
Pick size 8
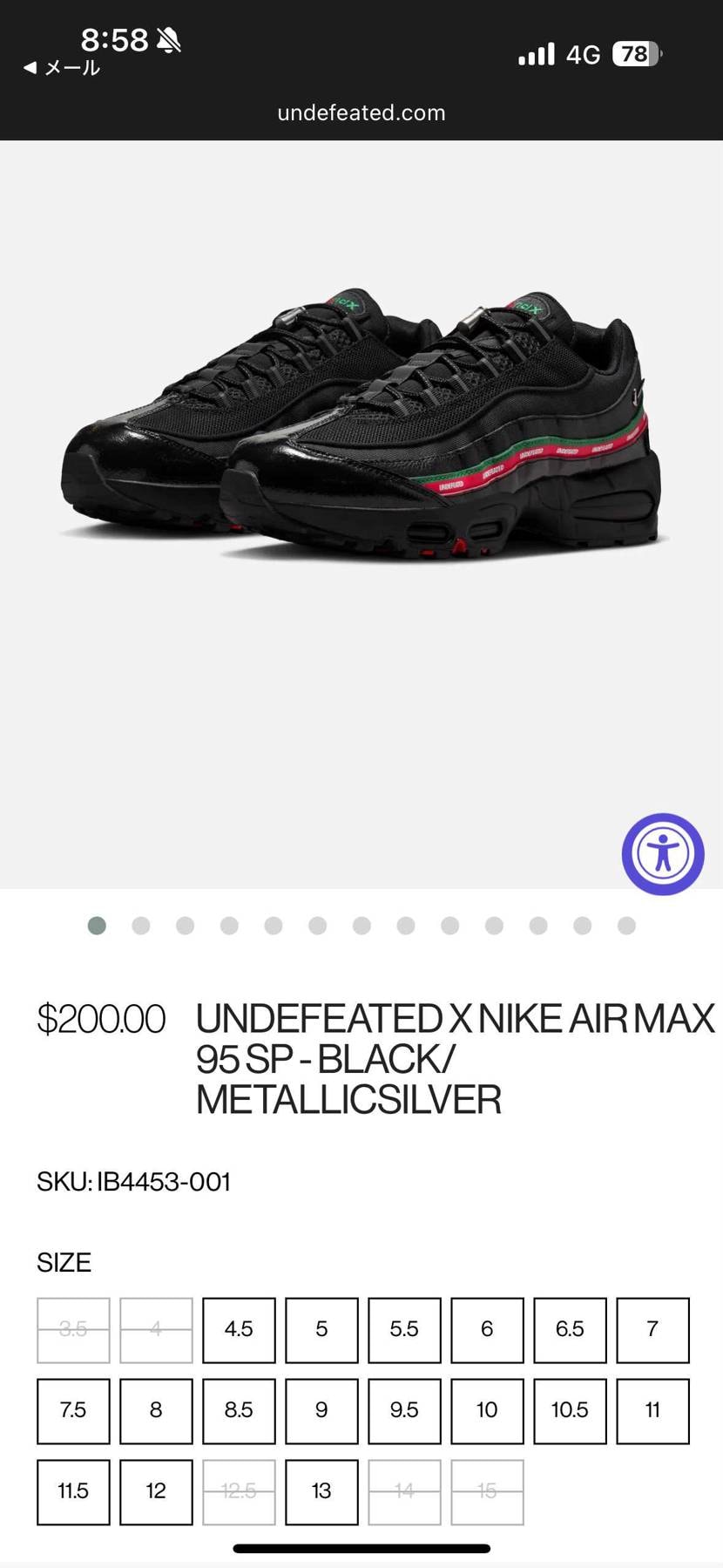pyautogui.click(x=156, y=1410)
